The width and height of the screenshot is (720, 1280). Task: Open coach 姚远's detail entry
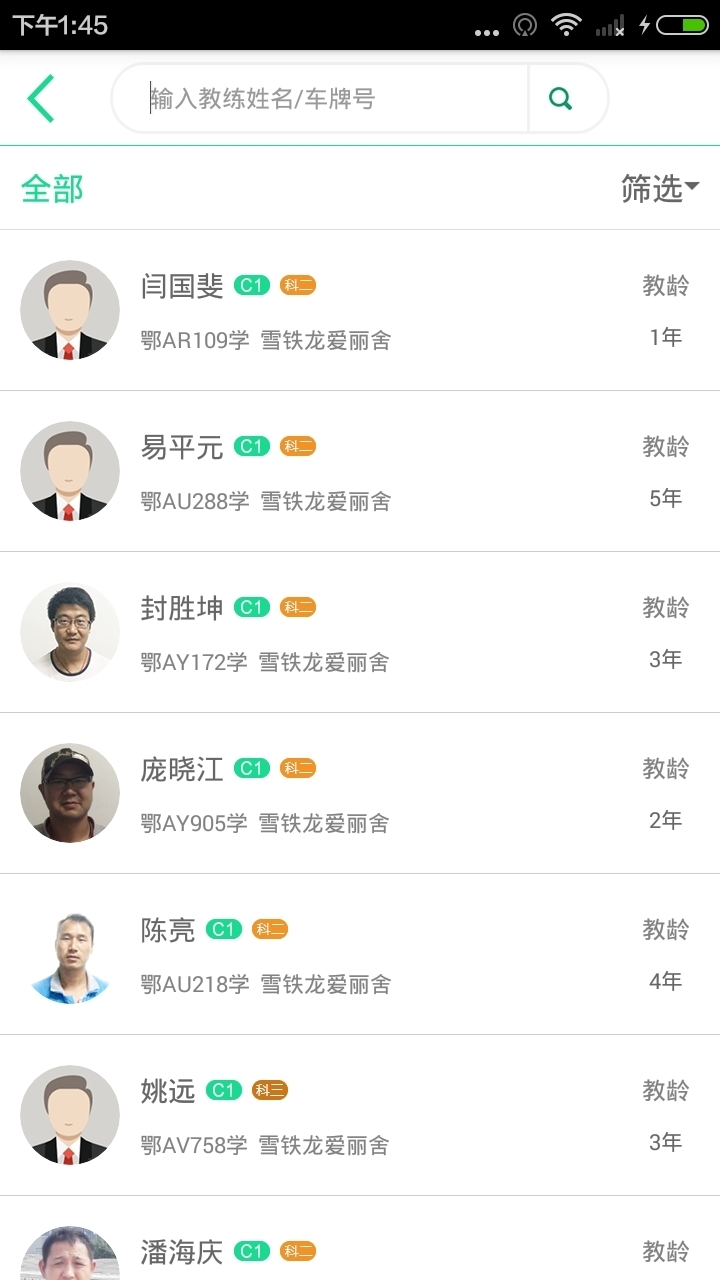(x=360, y=1114)
